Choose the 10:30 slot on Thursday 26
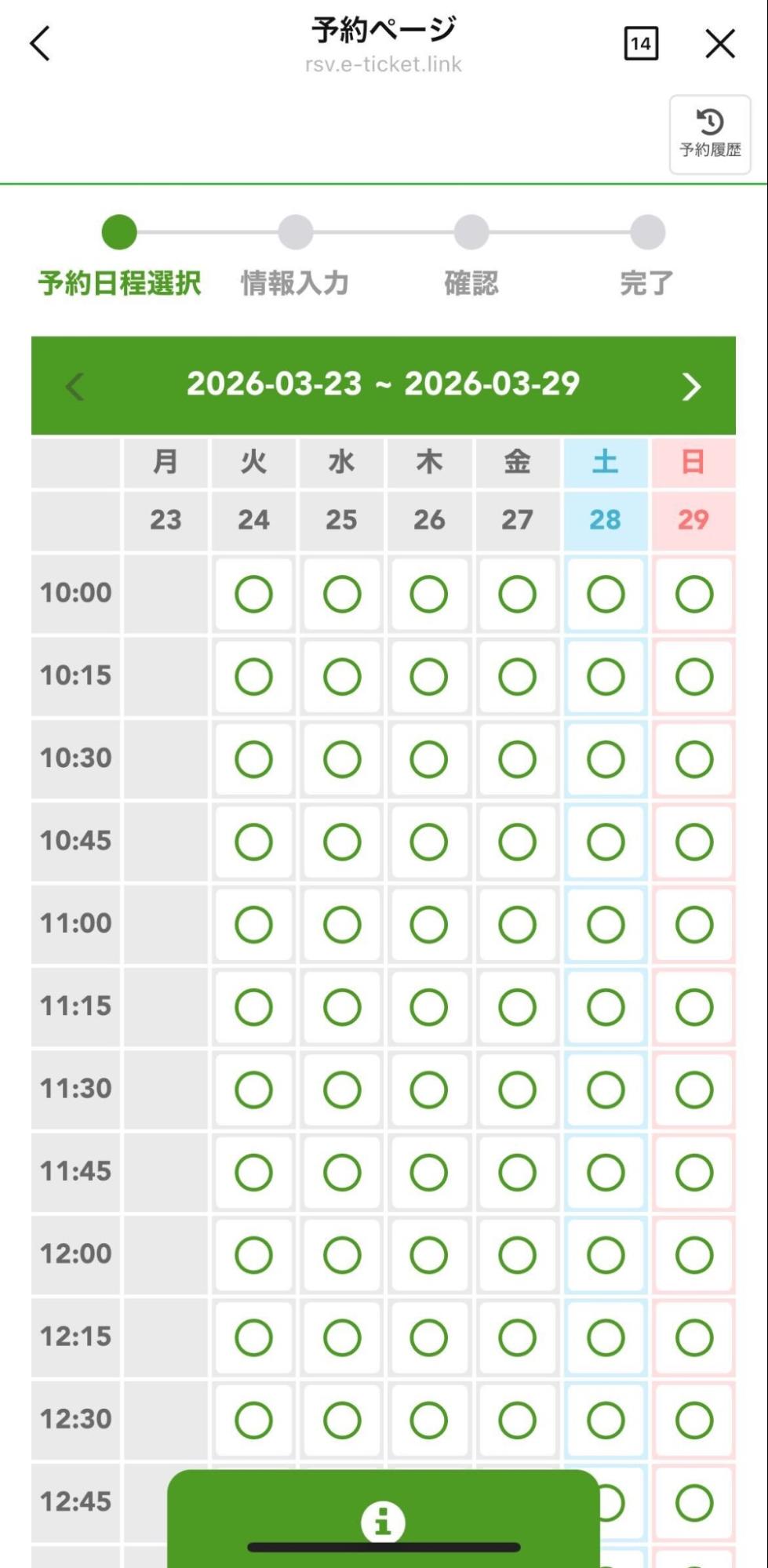 pos(429,759)
